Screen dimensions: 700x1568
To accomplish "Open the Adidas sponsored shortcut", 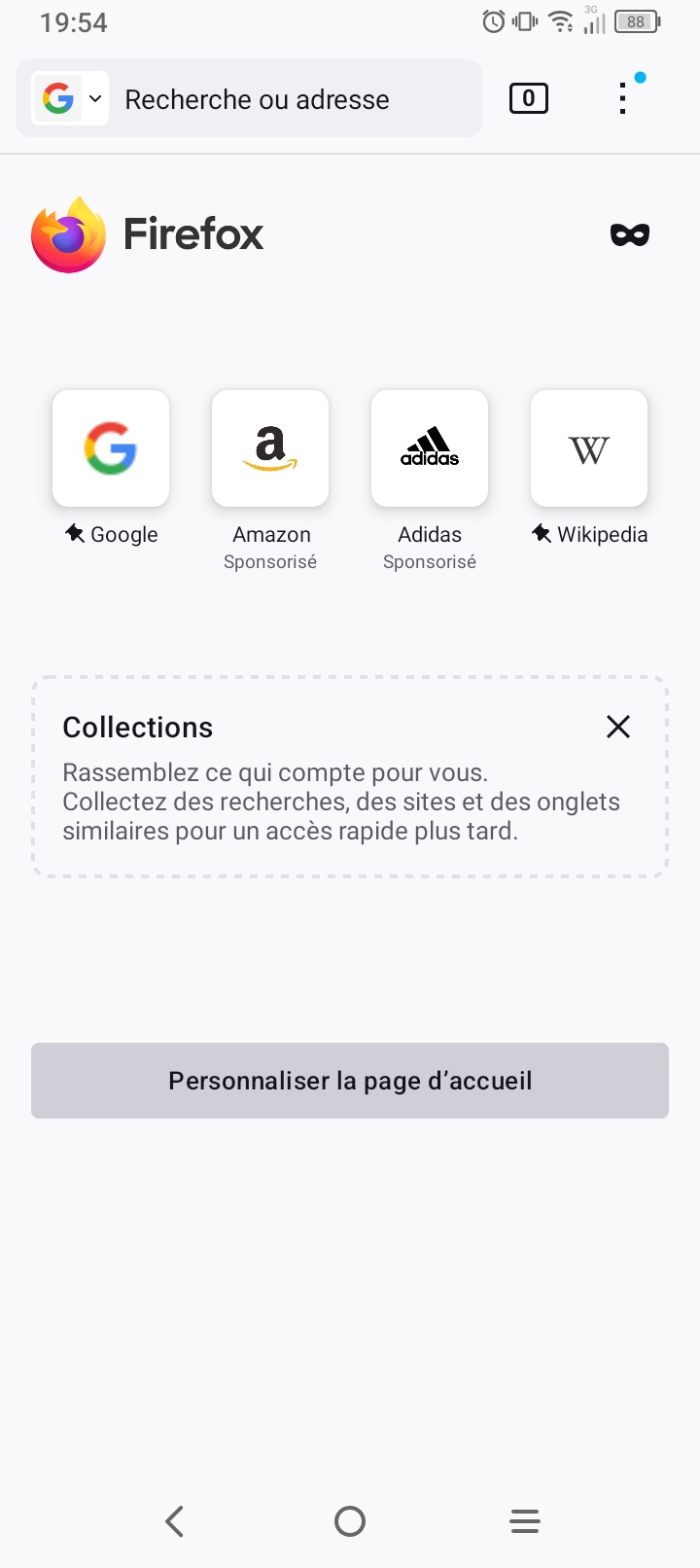I will click(430, 449).
